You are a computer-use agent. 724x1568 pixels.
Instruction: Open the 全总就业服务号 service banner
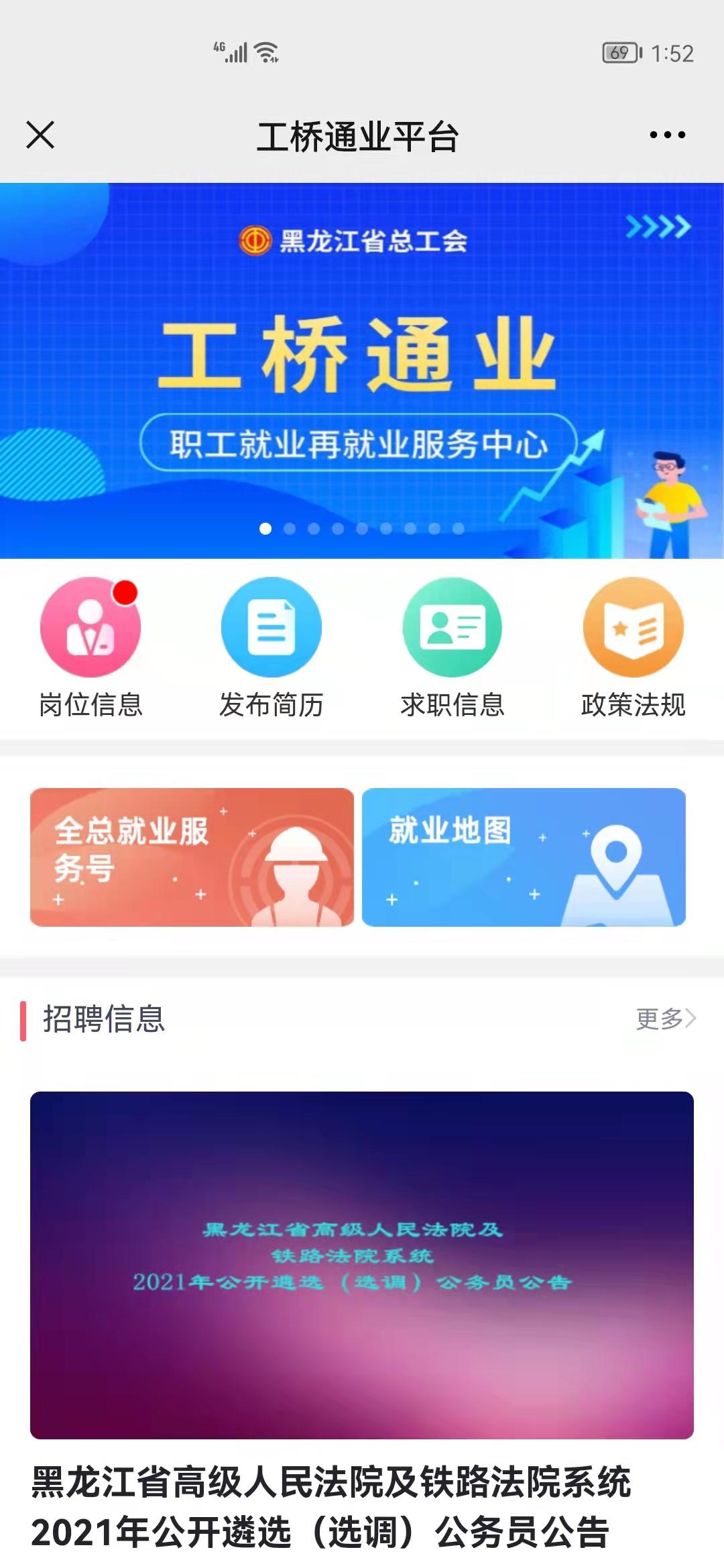(x=192, y=855)
